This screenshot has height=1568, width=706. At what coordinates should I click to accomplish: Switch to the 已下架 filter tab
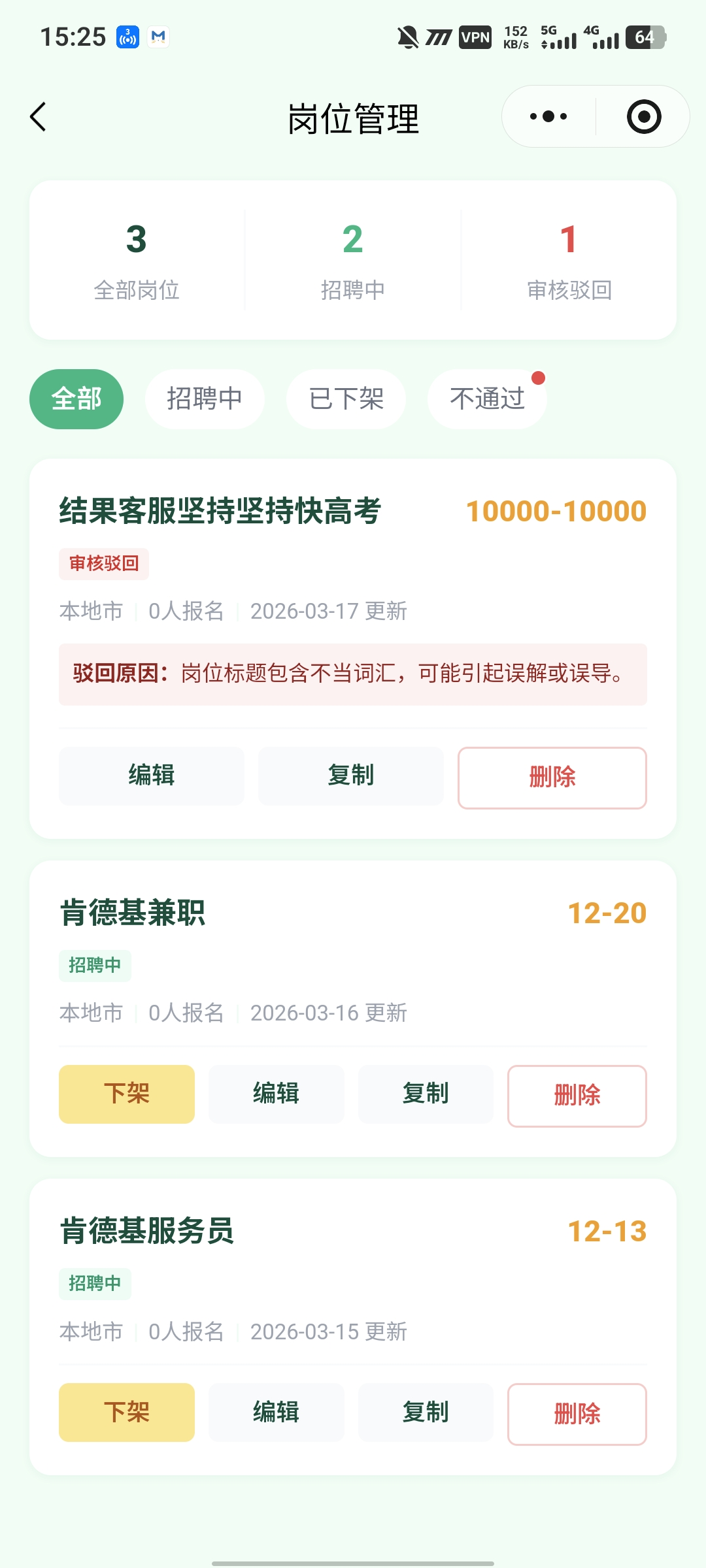[x=345, y=399]
